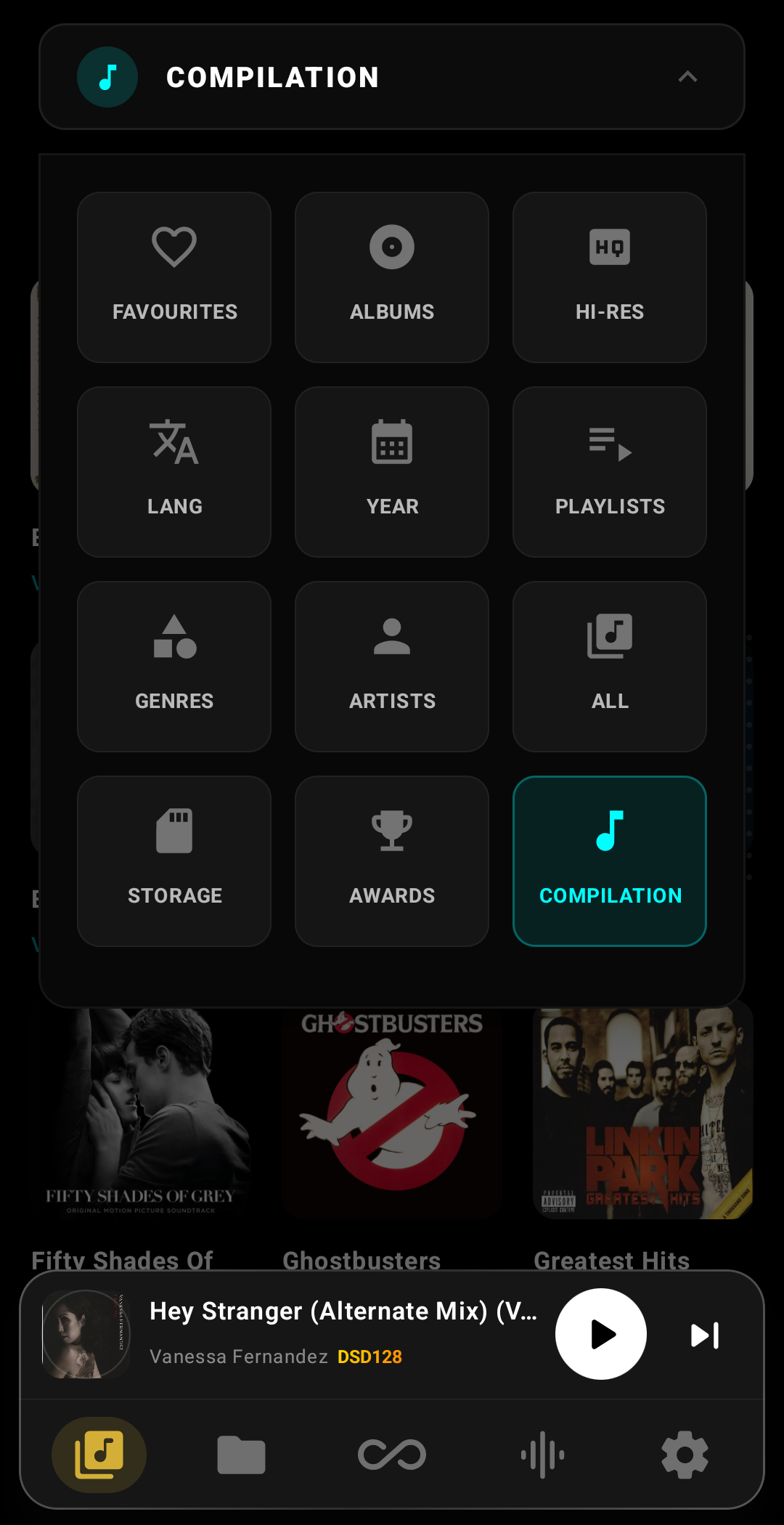Open the Storage browsing view
Image resolution: width=784 pixels, height=1525 pixels.
click(173, 861)
